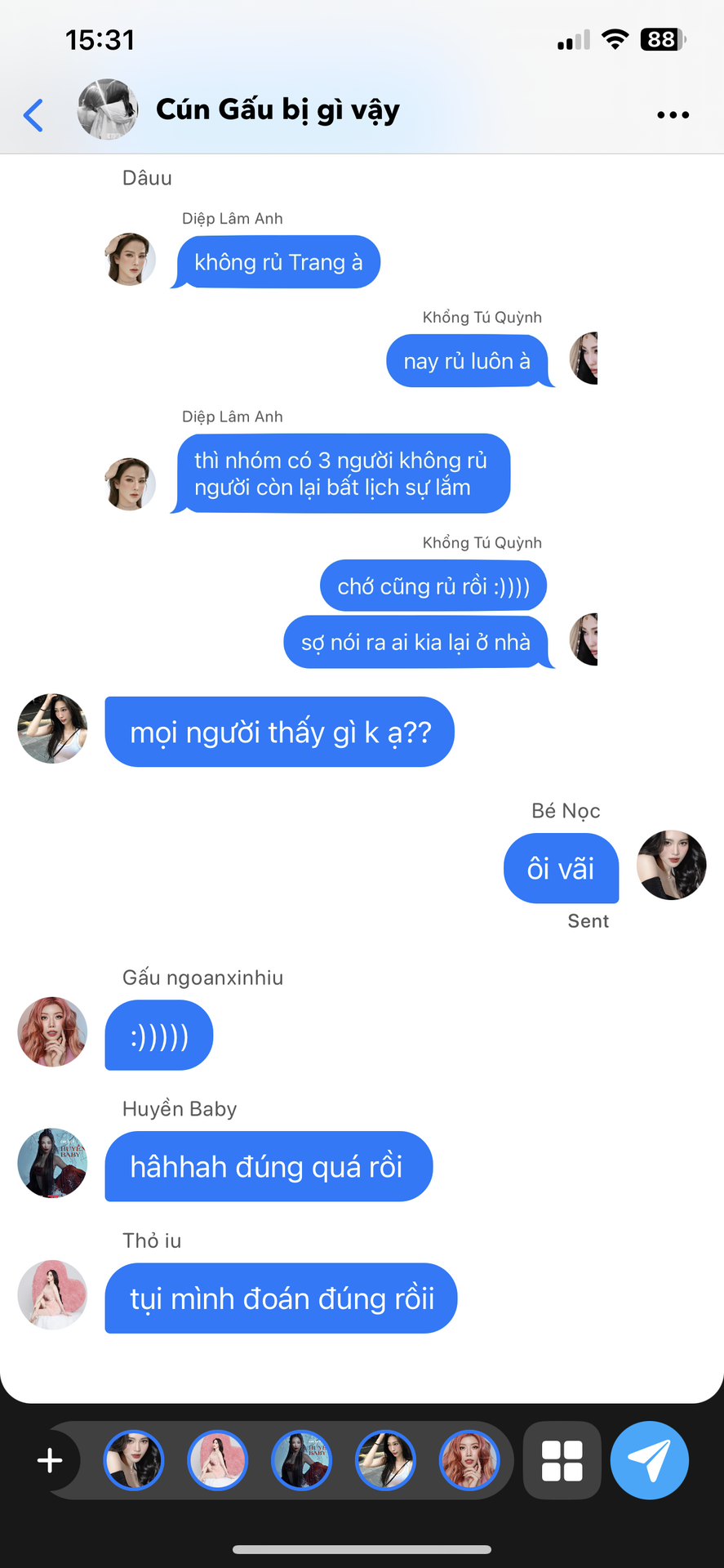Open Huyền Baby's profile picture beside her message

[x=52, y=1163]
